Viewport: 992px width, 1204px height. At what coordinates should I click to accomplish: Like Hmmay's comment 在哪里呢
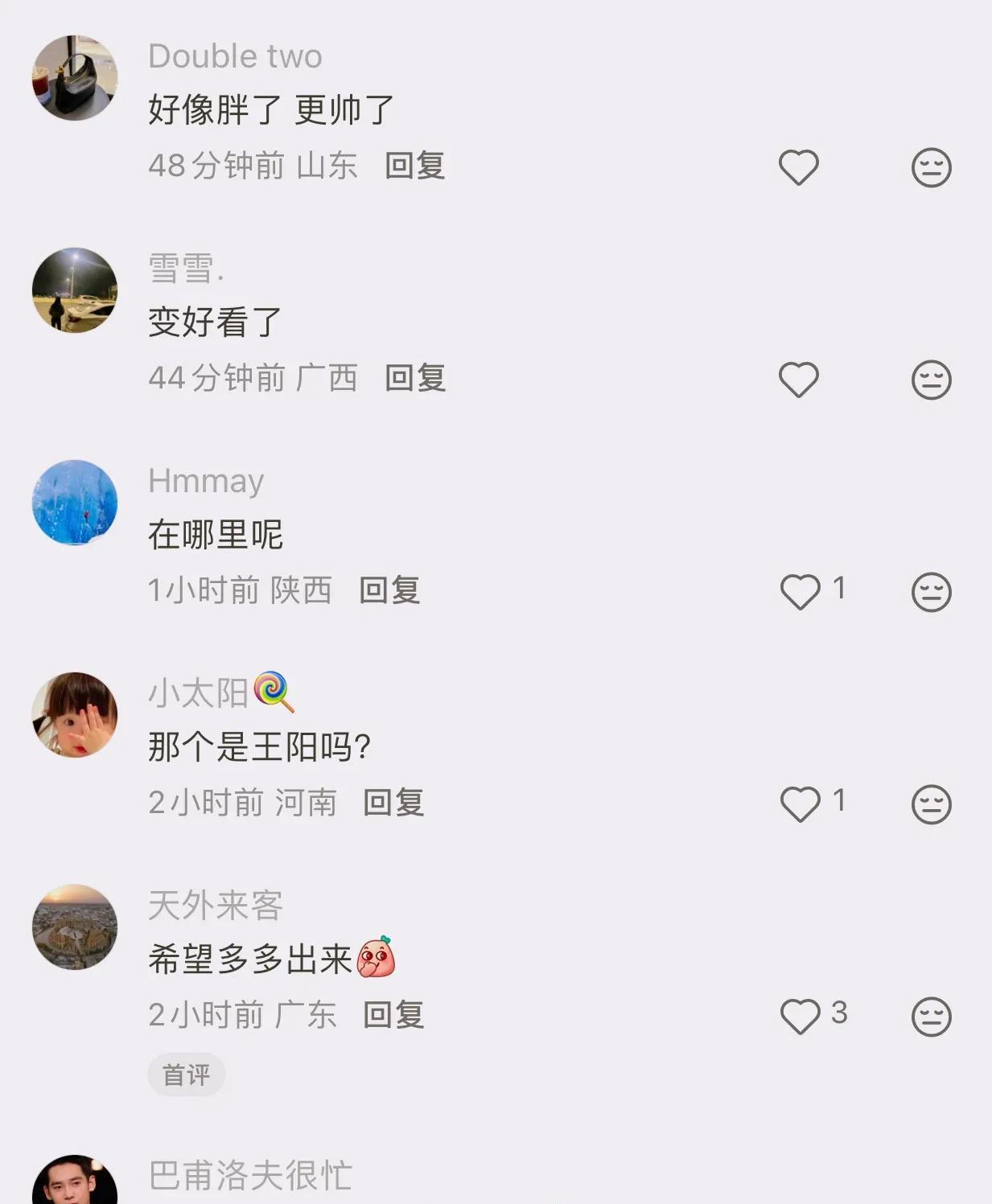(x=801, y=592)
